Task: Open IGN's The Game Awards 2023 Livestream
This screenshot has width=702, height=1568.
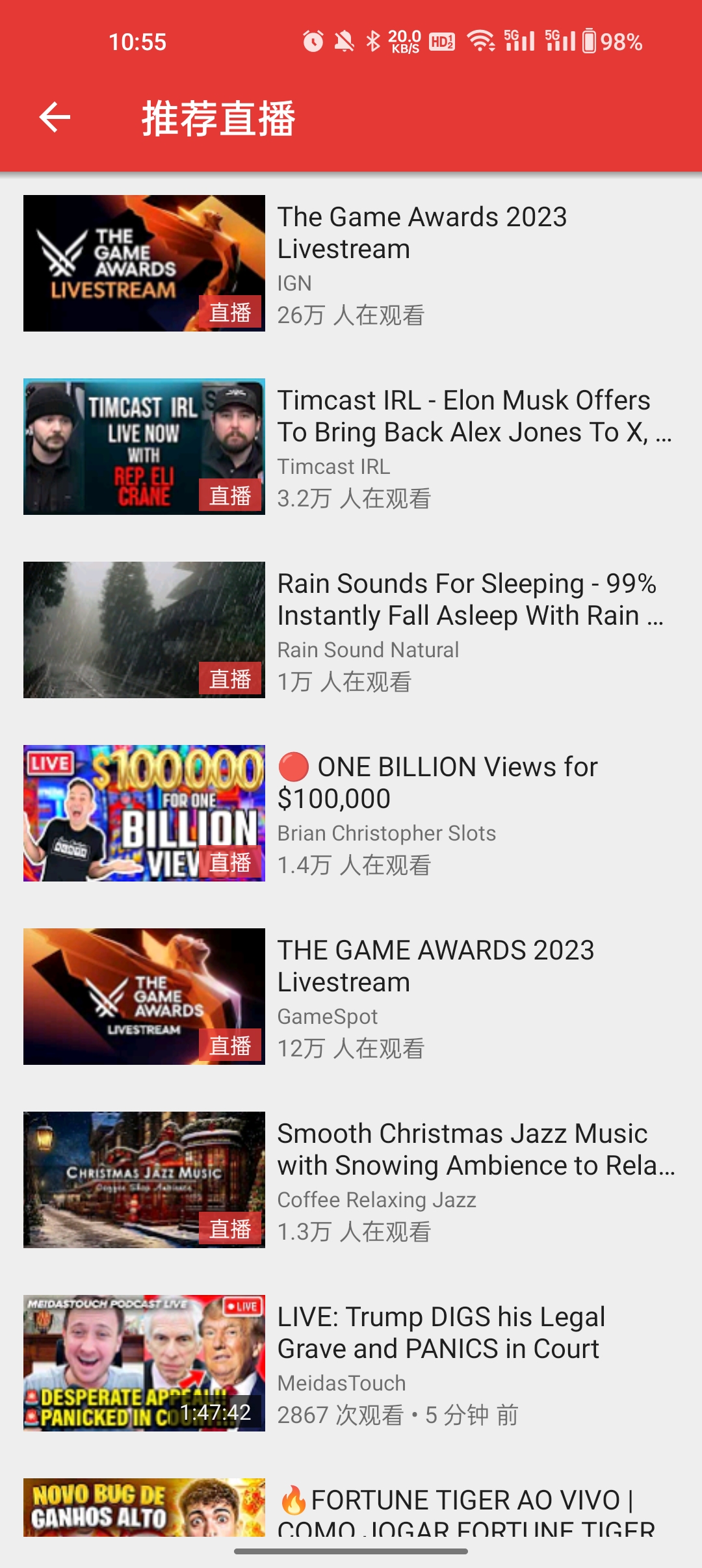Action: pyautogui.click(x=351, y=263)
